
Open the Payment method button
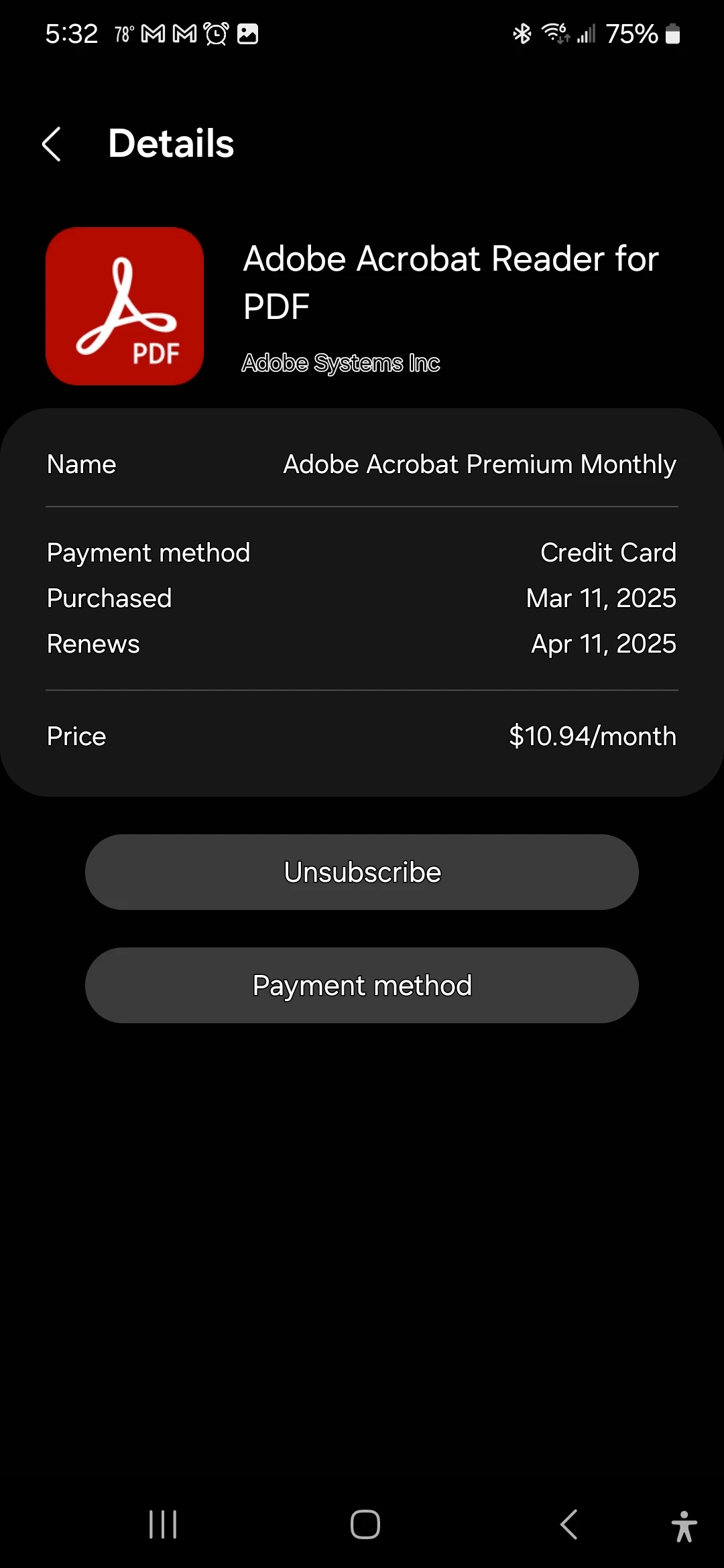click(x=362, y=985)
